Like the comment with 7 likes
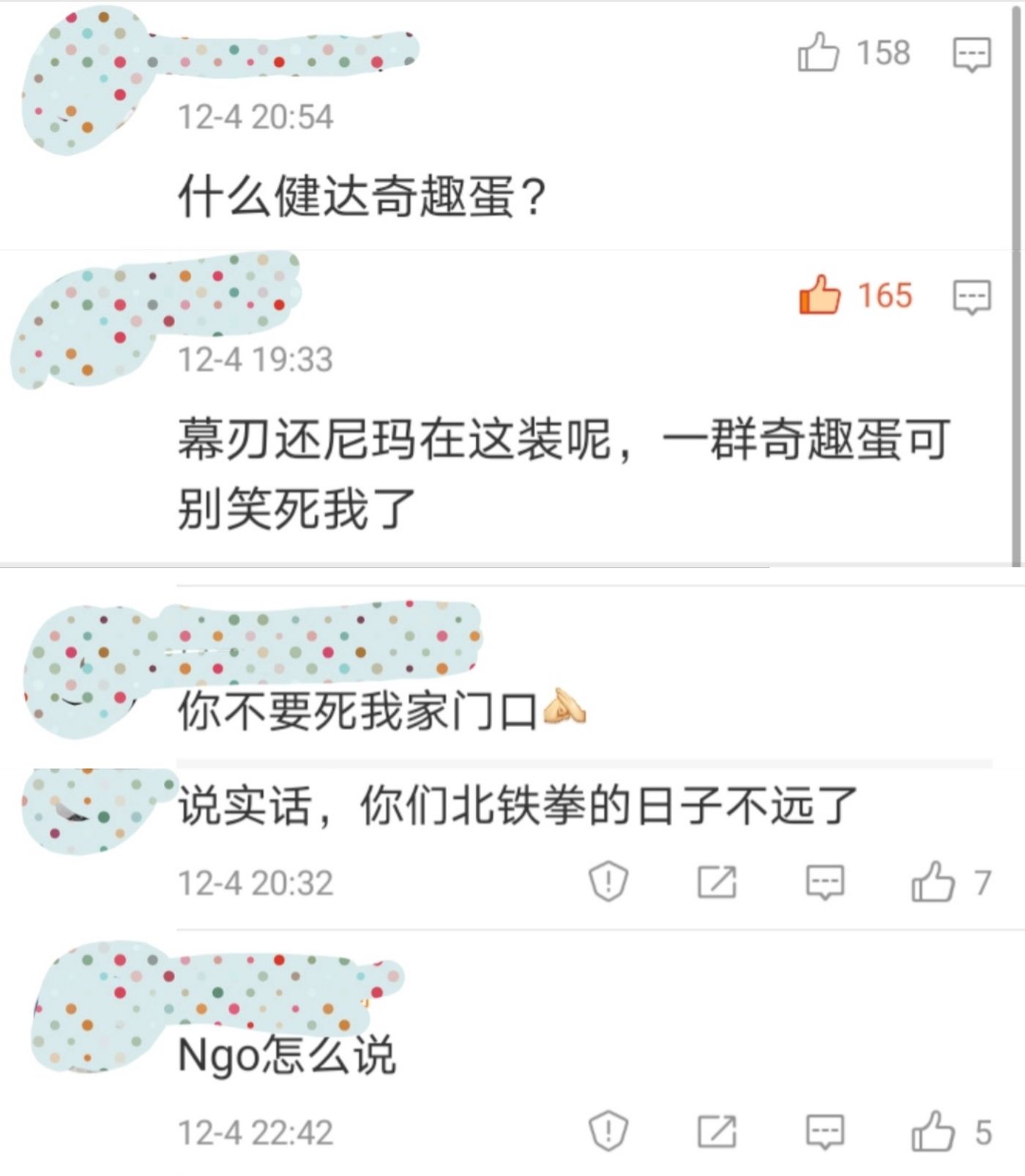 (933, 882)
